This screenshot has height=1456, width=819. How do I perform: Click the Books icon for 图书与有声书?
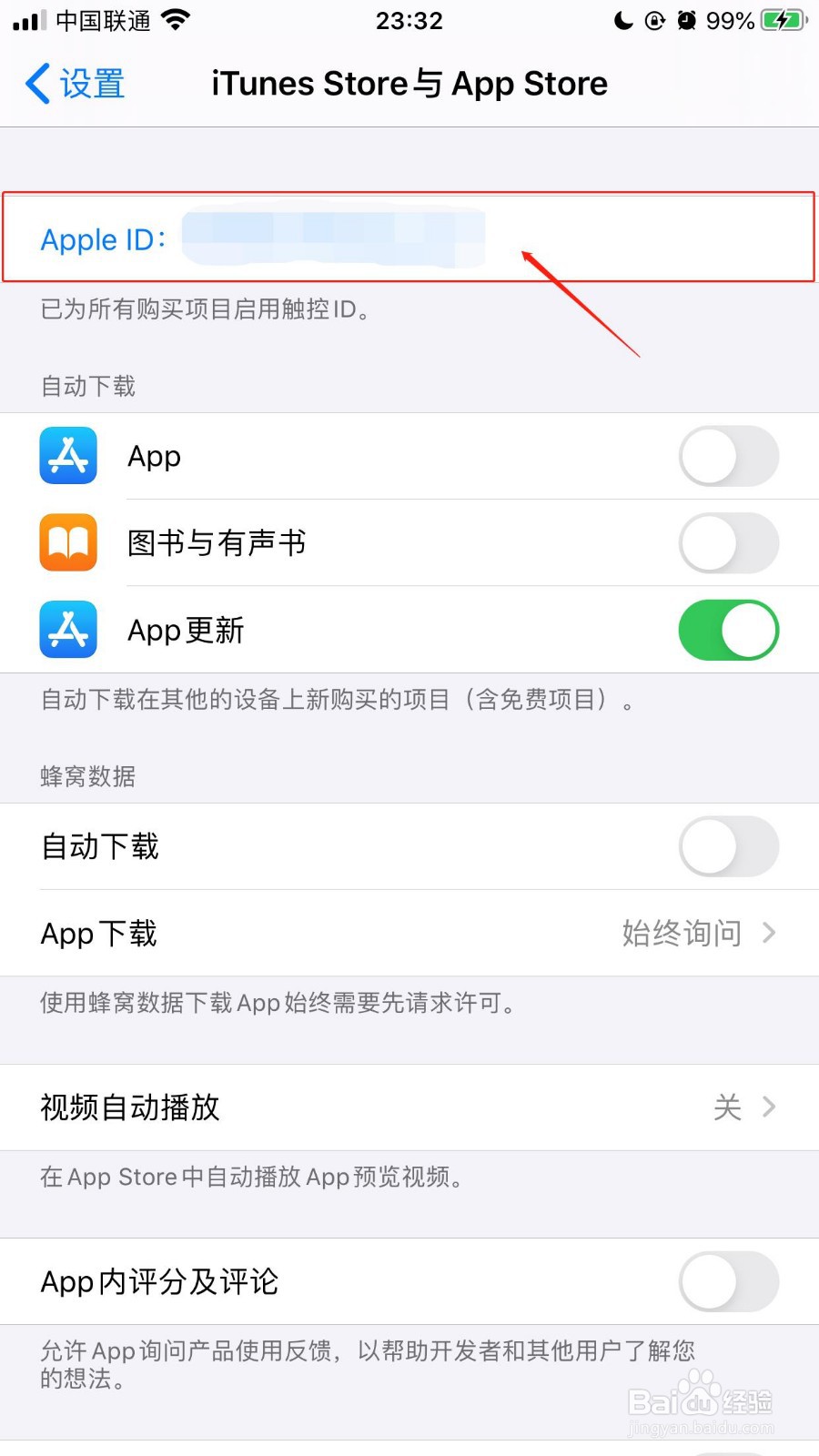pyautogui.click(x=67, y=542)
